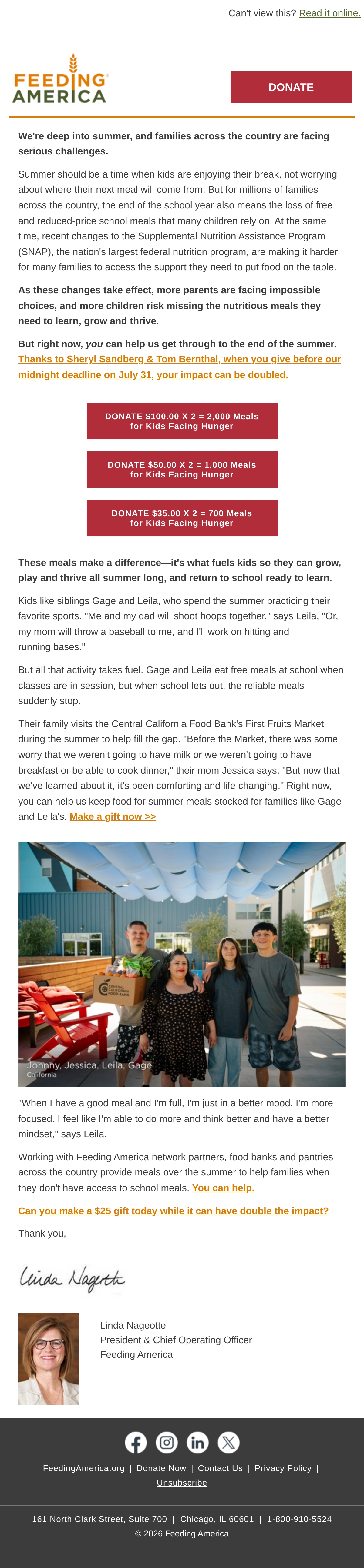This screenshot has height=1568, width=364.
Task: Tap the red DONATE button in the header
Action: pyautogui.click(x=291, y=87)
